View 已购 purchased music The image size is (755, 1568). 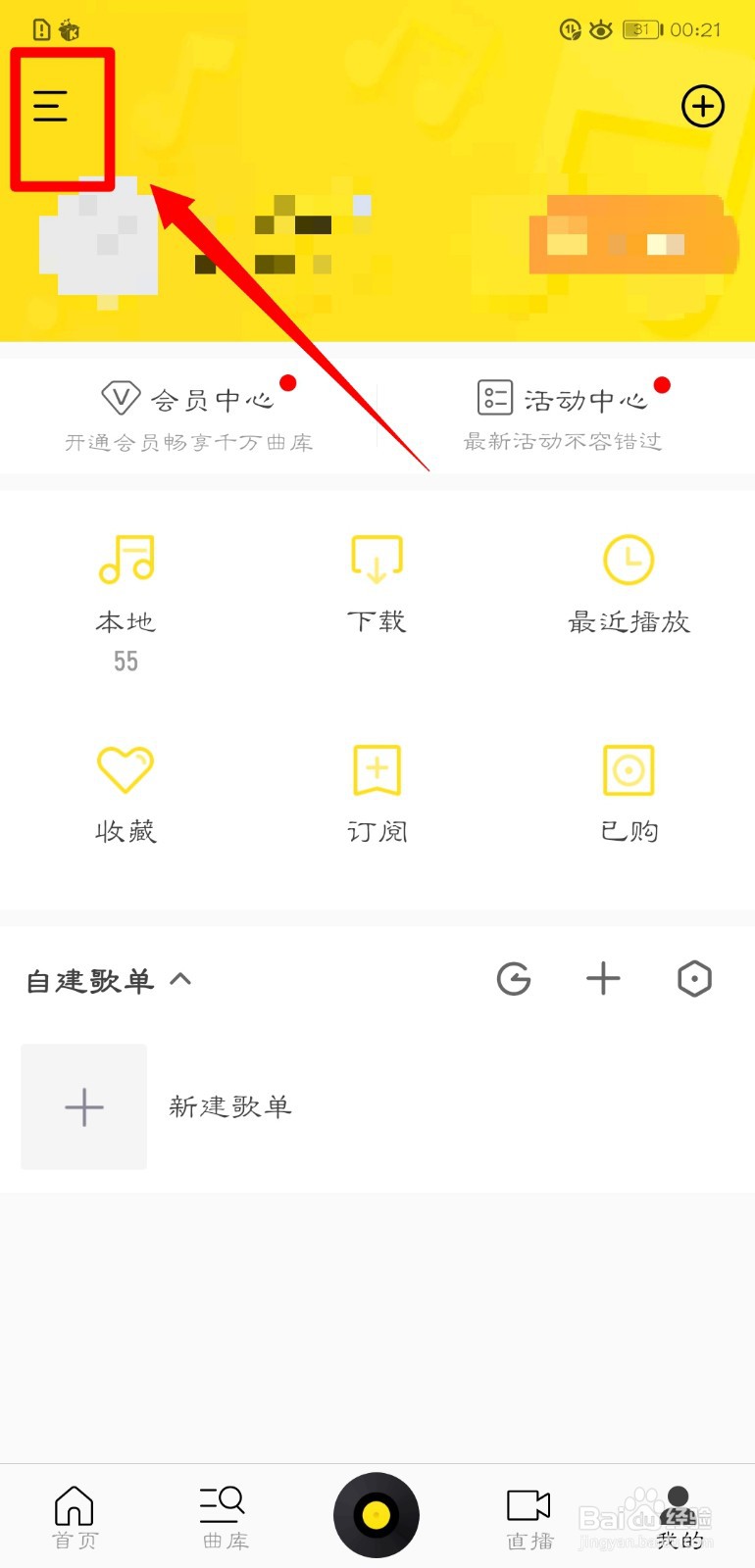coord(629,792)
